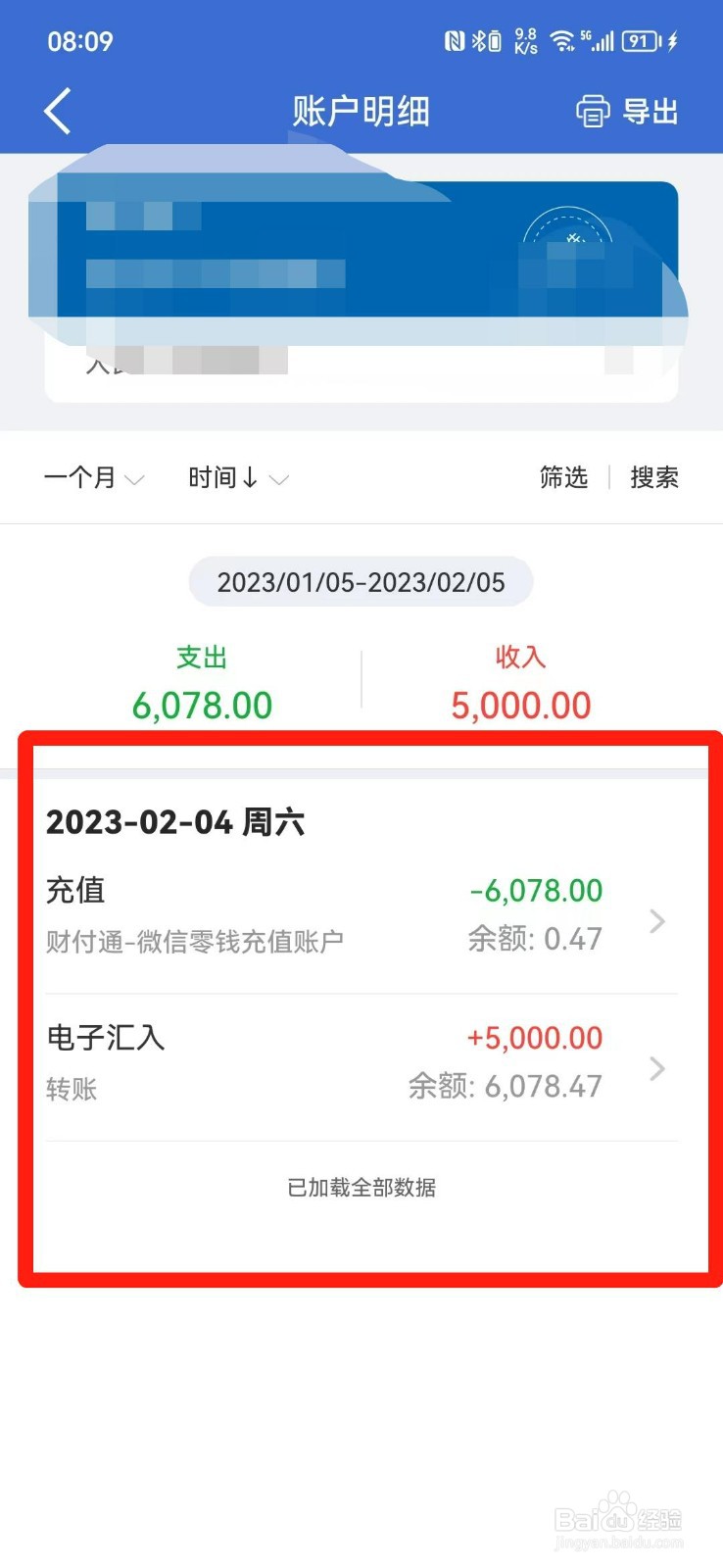723x1568 pixels.
Task: Select the 账户明细 title bar
Action: point(361,111)
